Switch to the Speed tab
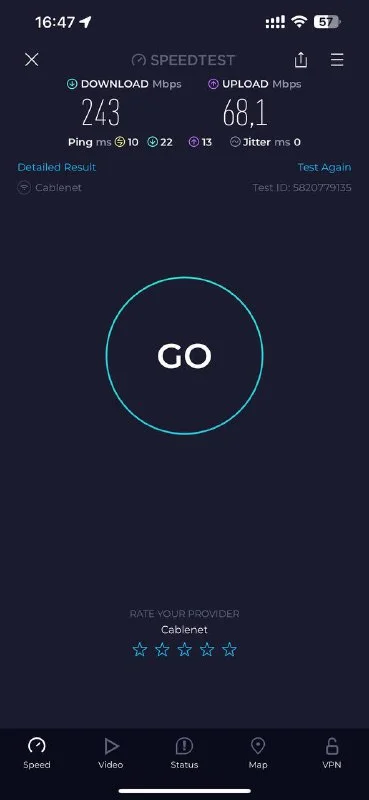369x800 pixels. tap(37, 754)
